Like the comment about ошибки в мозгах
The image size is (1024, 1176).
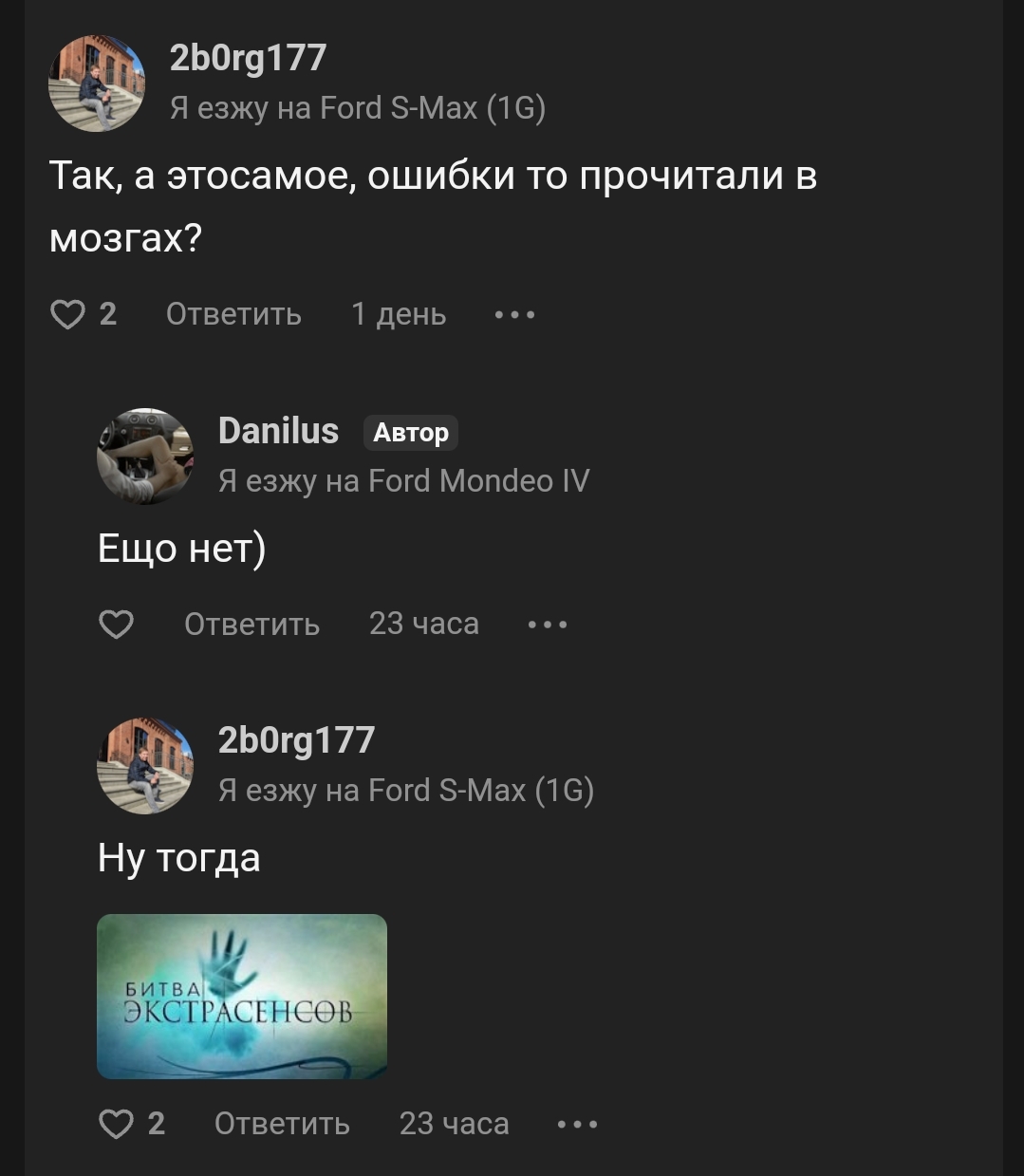click(x=67, y=314)
